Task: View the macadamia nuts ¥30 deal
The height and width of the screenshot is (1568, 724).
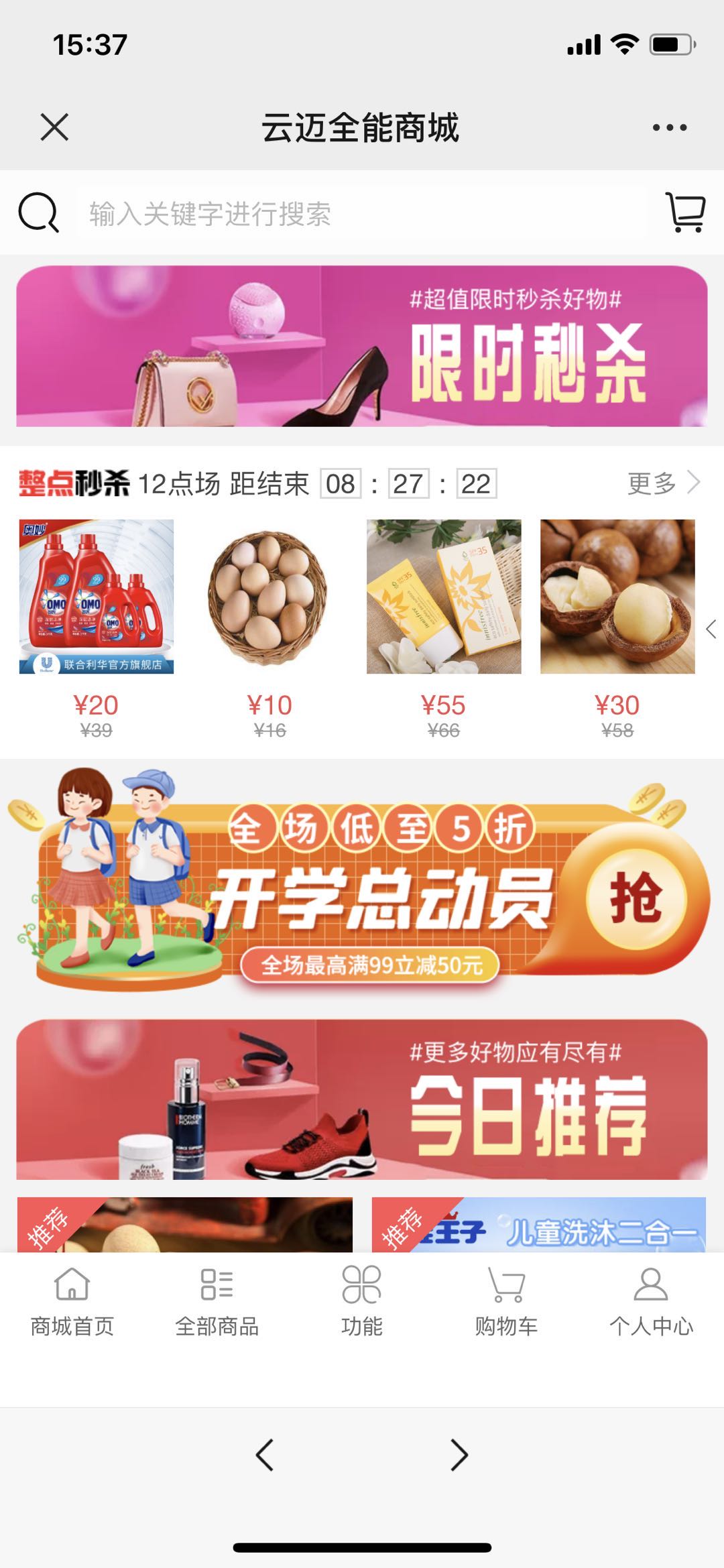Action: tap(617, 597)
